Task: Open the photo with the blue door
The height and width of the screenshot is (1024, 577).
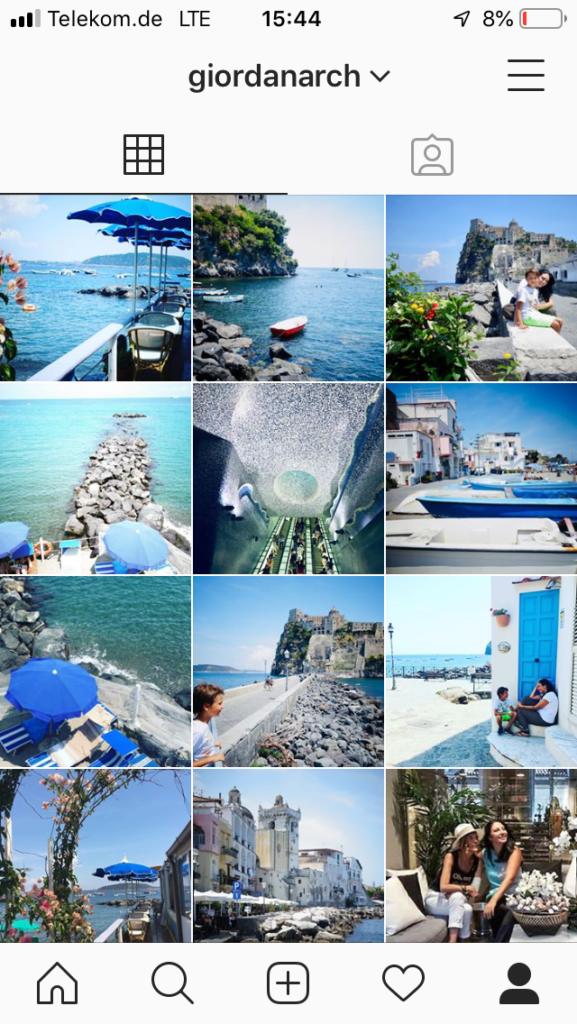Action: click(482, 671)
